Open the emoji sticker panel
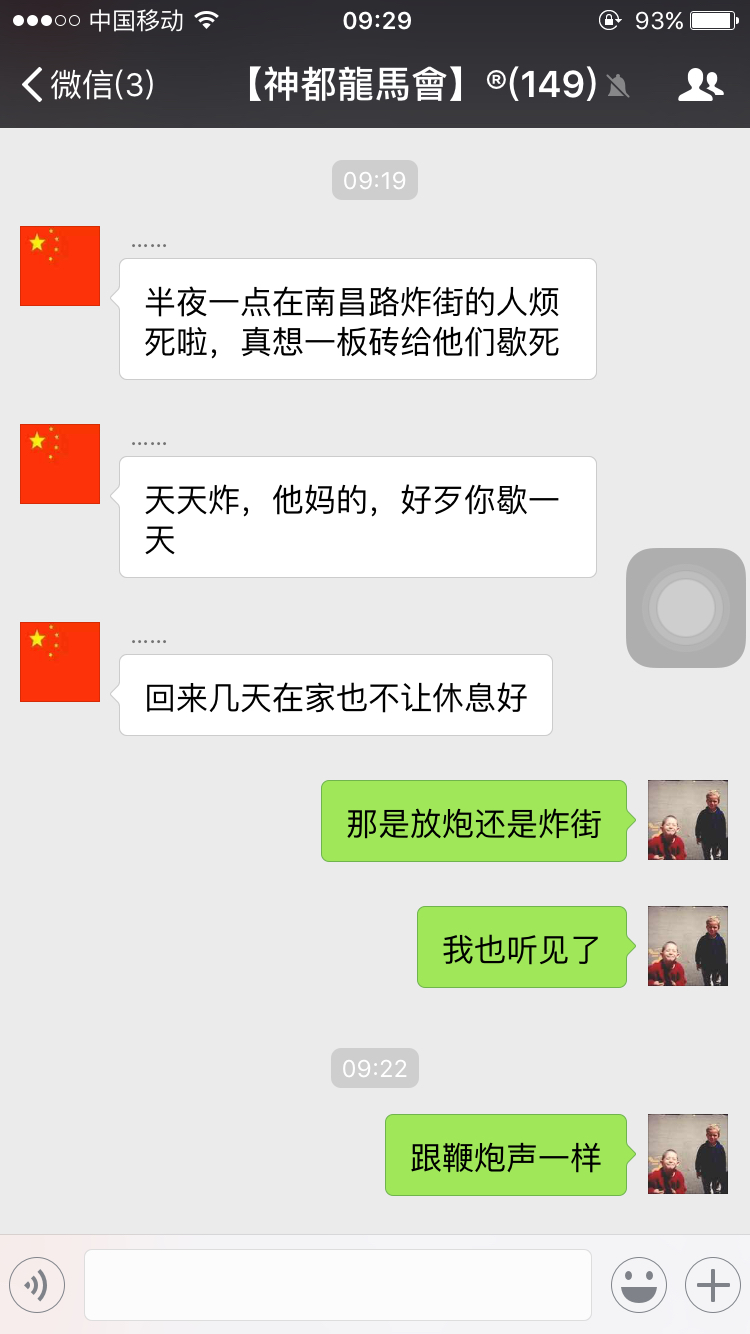 tap(638, 1285)
